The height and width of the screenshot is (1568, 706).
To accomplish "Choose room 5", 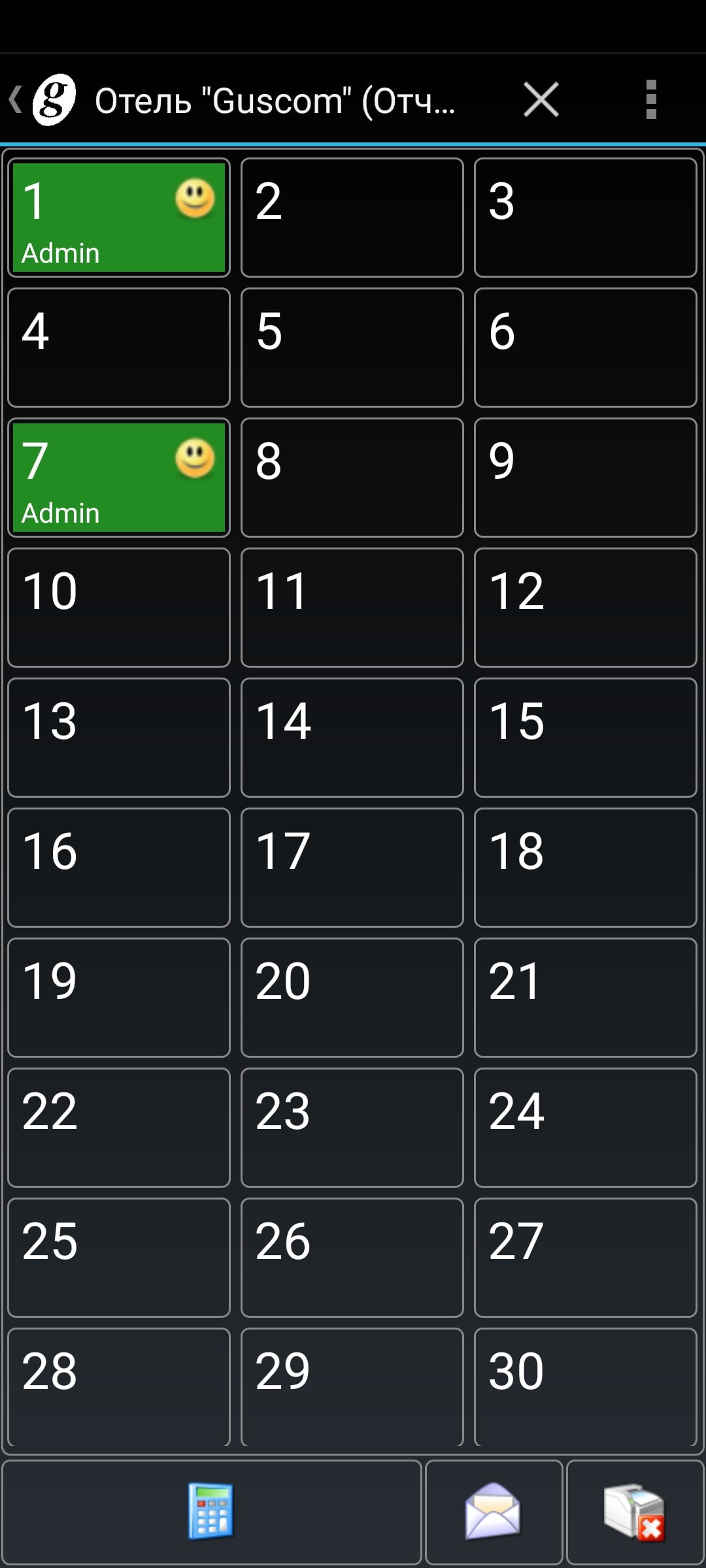I will point(352,348).
